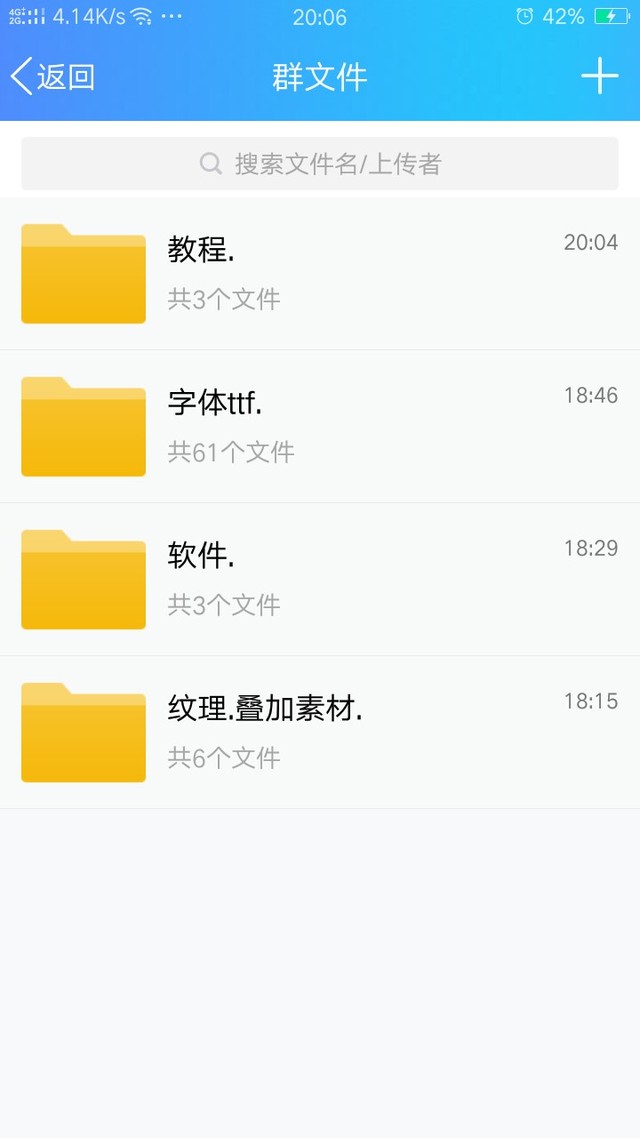Open the 软件. folder
Image resolution: width=640 pixels, height=1138 pixels.
(320, 579)
